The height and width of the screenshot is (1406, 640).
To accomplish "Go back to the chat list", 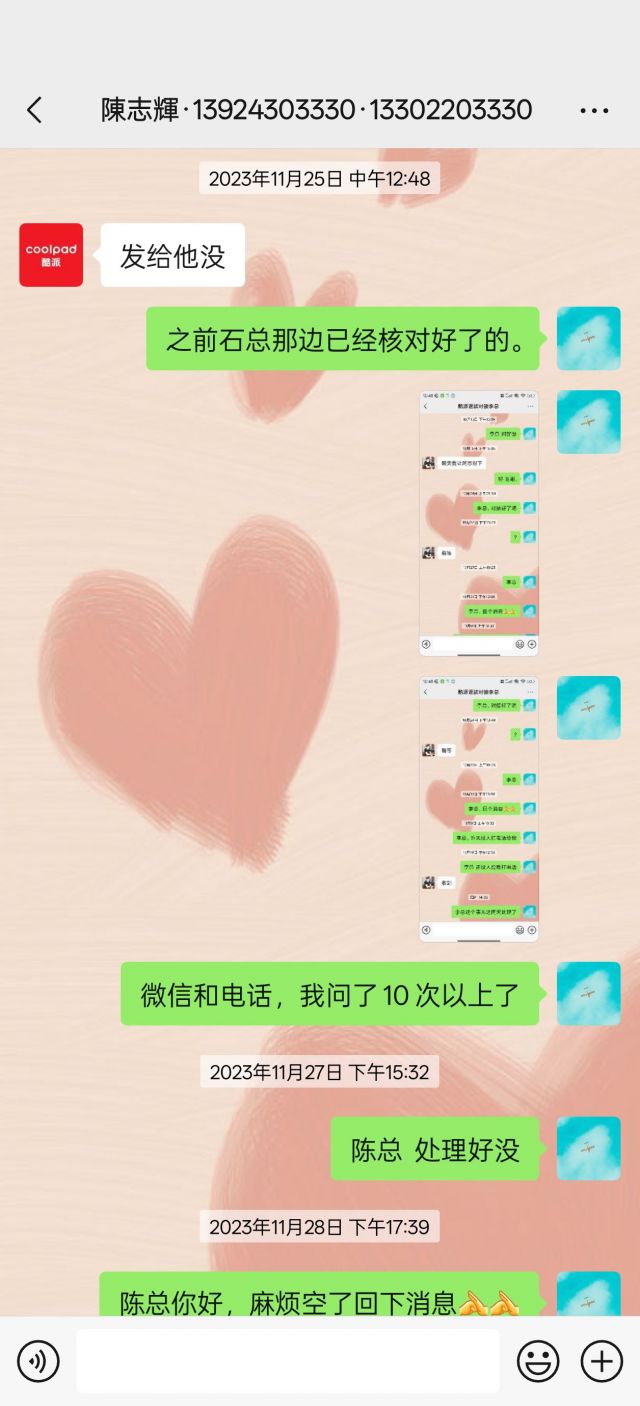I will pos(35,110).
